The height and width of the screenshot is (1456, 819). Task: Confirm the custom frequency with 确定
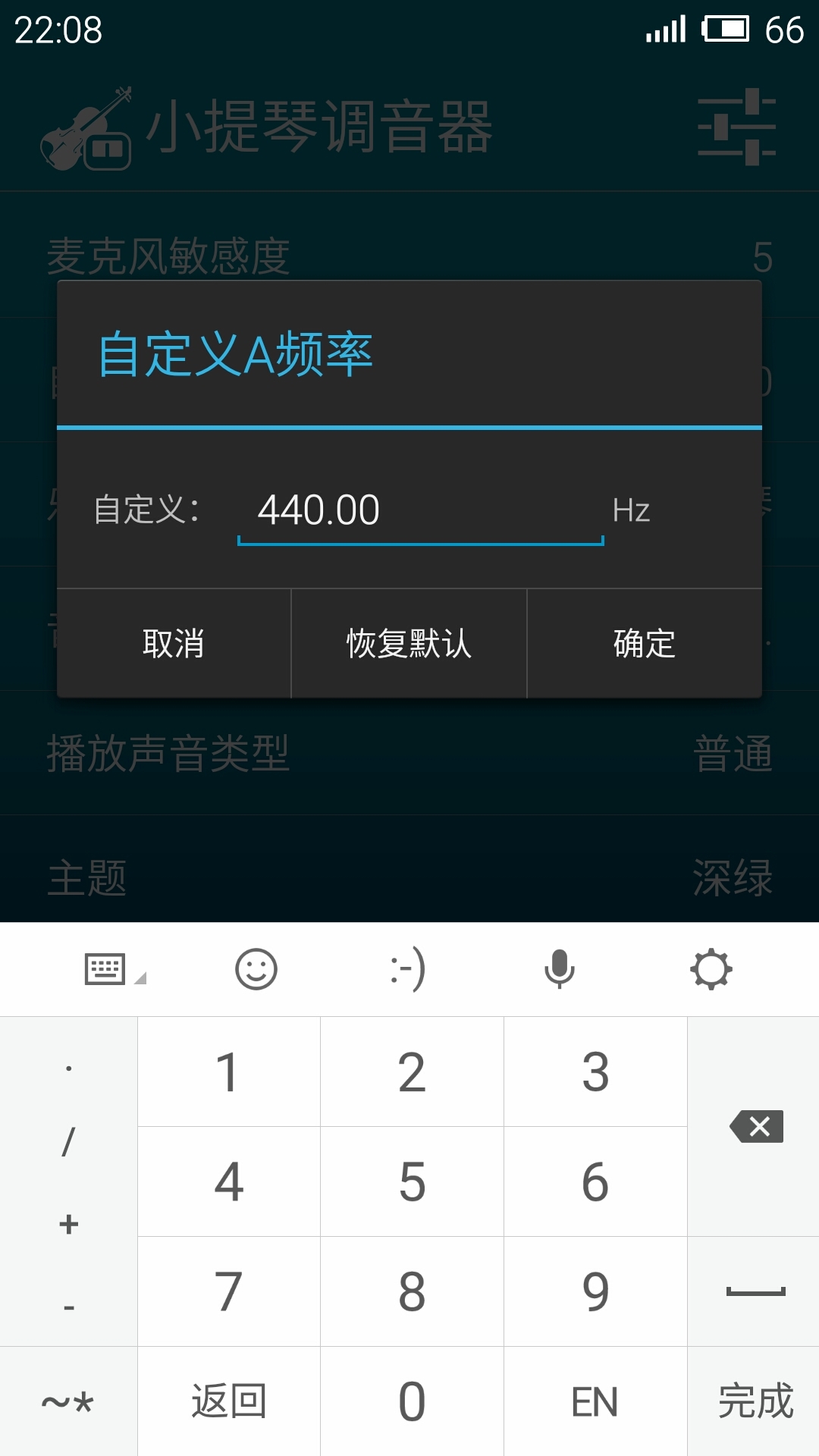point(645,644)
